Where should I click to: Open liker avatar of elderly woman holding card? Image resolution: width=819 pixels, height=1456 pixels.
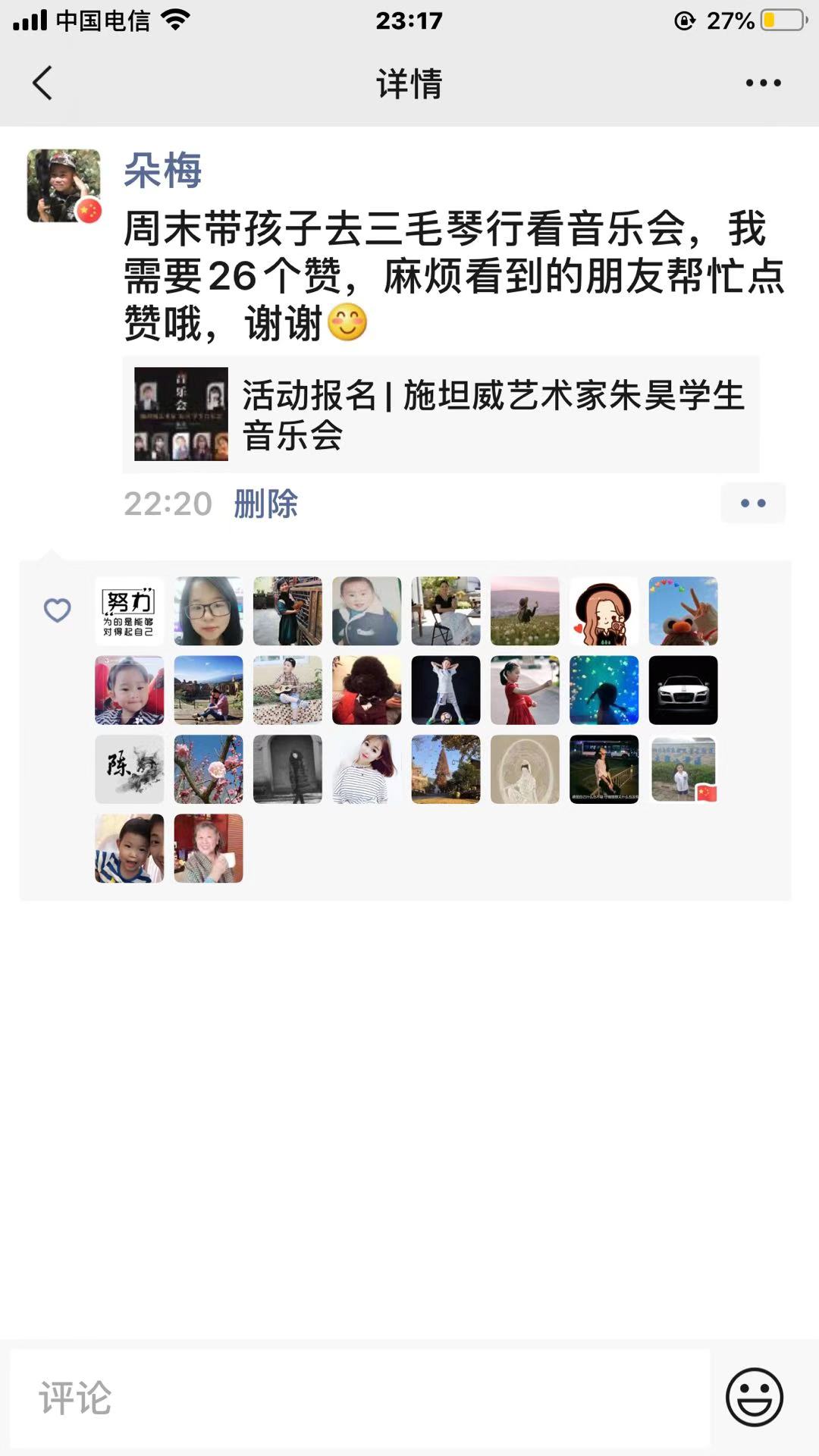(x=209, y=848)
